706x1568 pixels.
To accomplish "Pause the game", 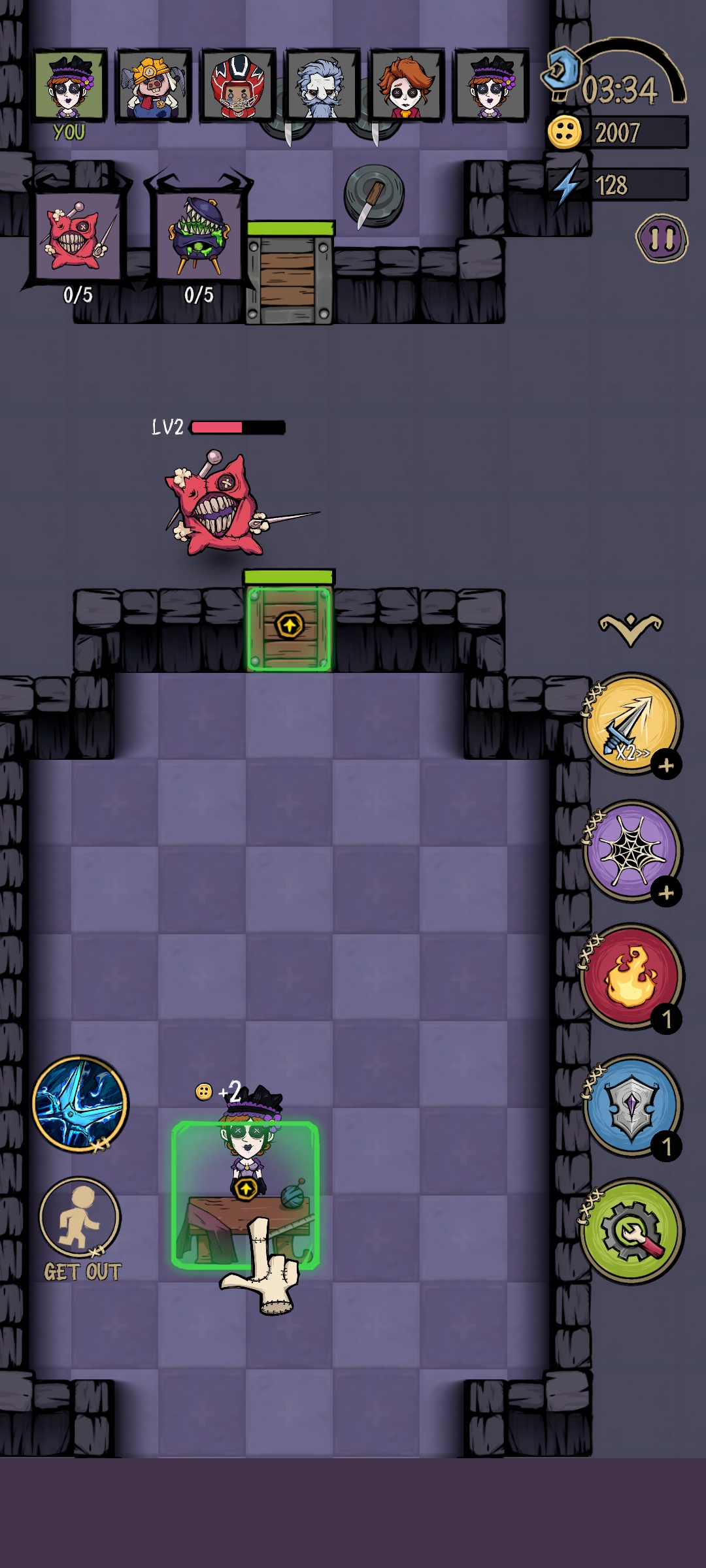I will 661,238.
